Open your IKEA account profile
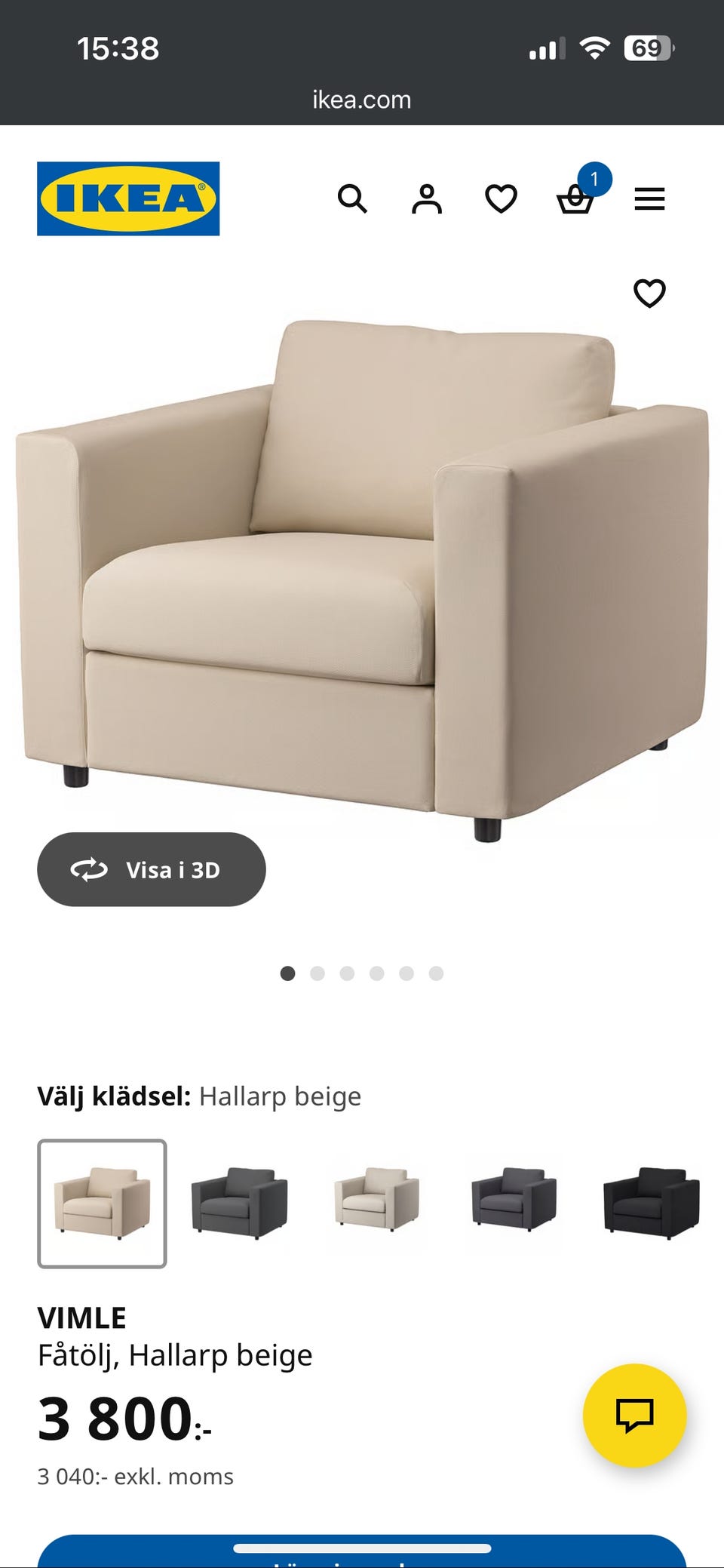 point(427,198)
